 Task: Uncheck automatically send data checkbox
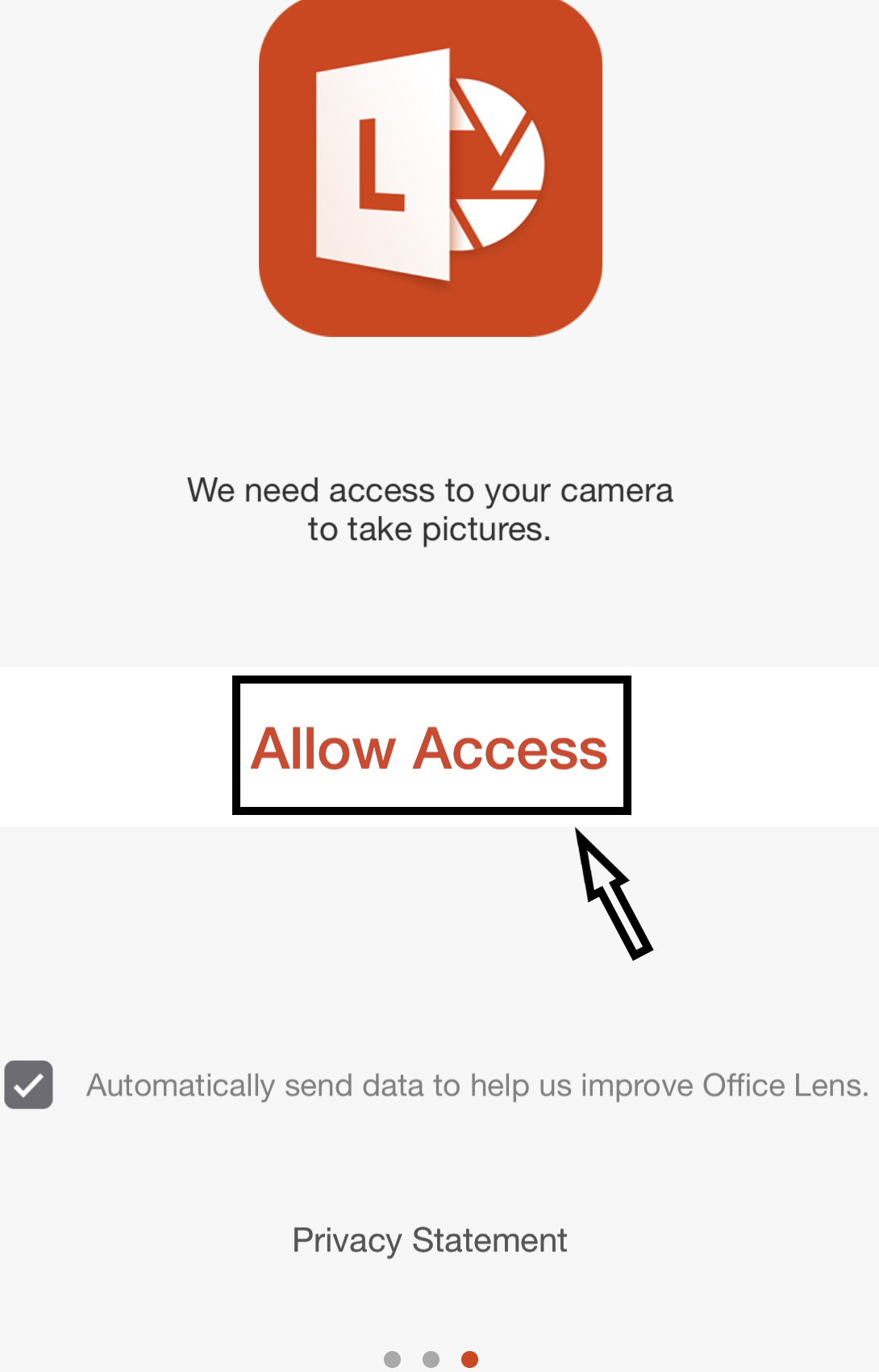(29, 1085)
